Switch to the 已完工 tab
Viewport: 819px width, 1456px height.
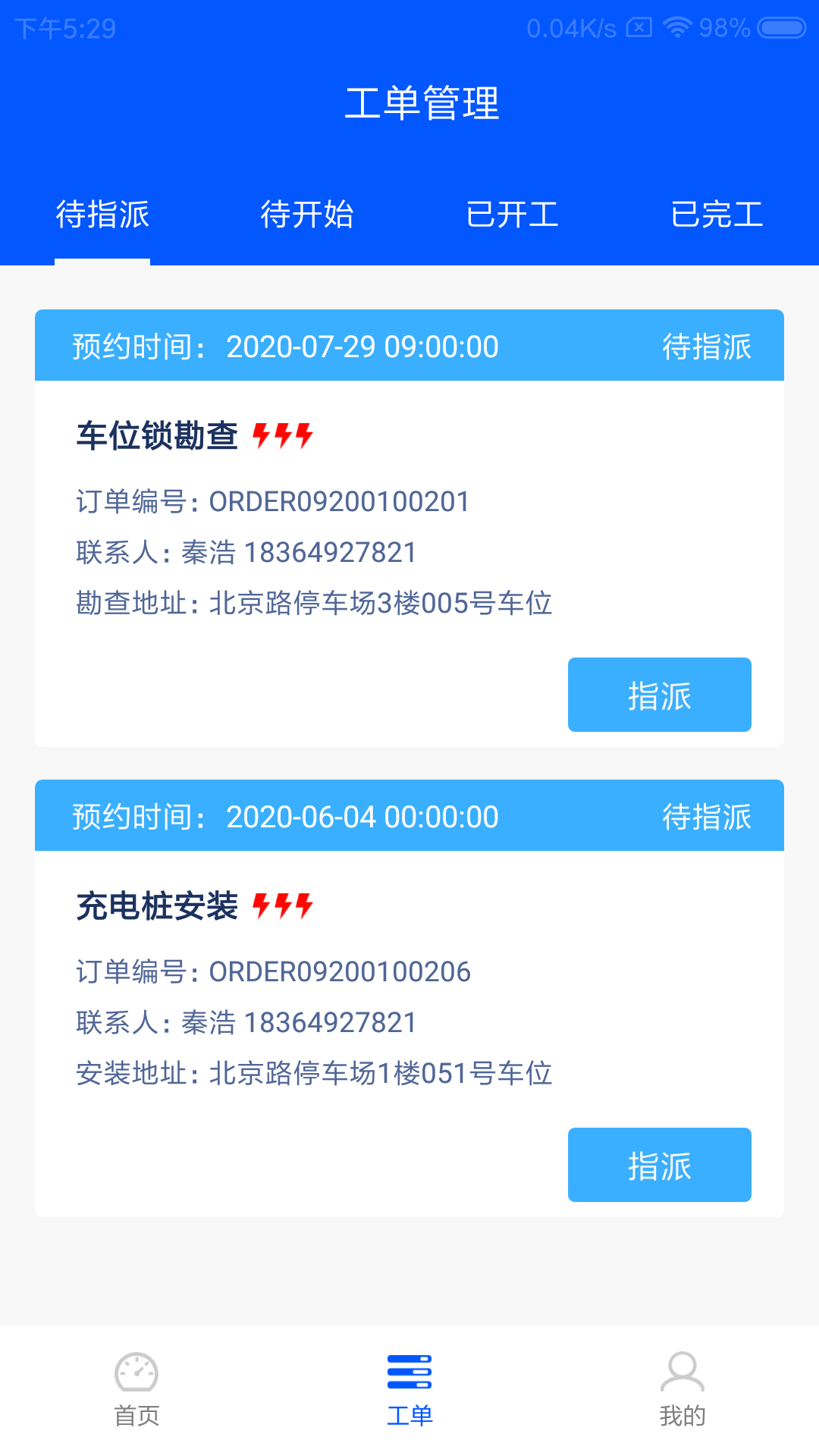pos(717,215)
